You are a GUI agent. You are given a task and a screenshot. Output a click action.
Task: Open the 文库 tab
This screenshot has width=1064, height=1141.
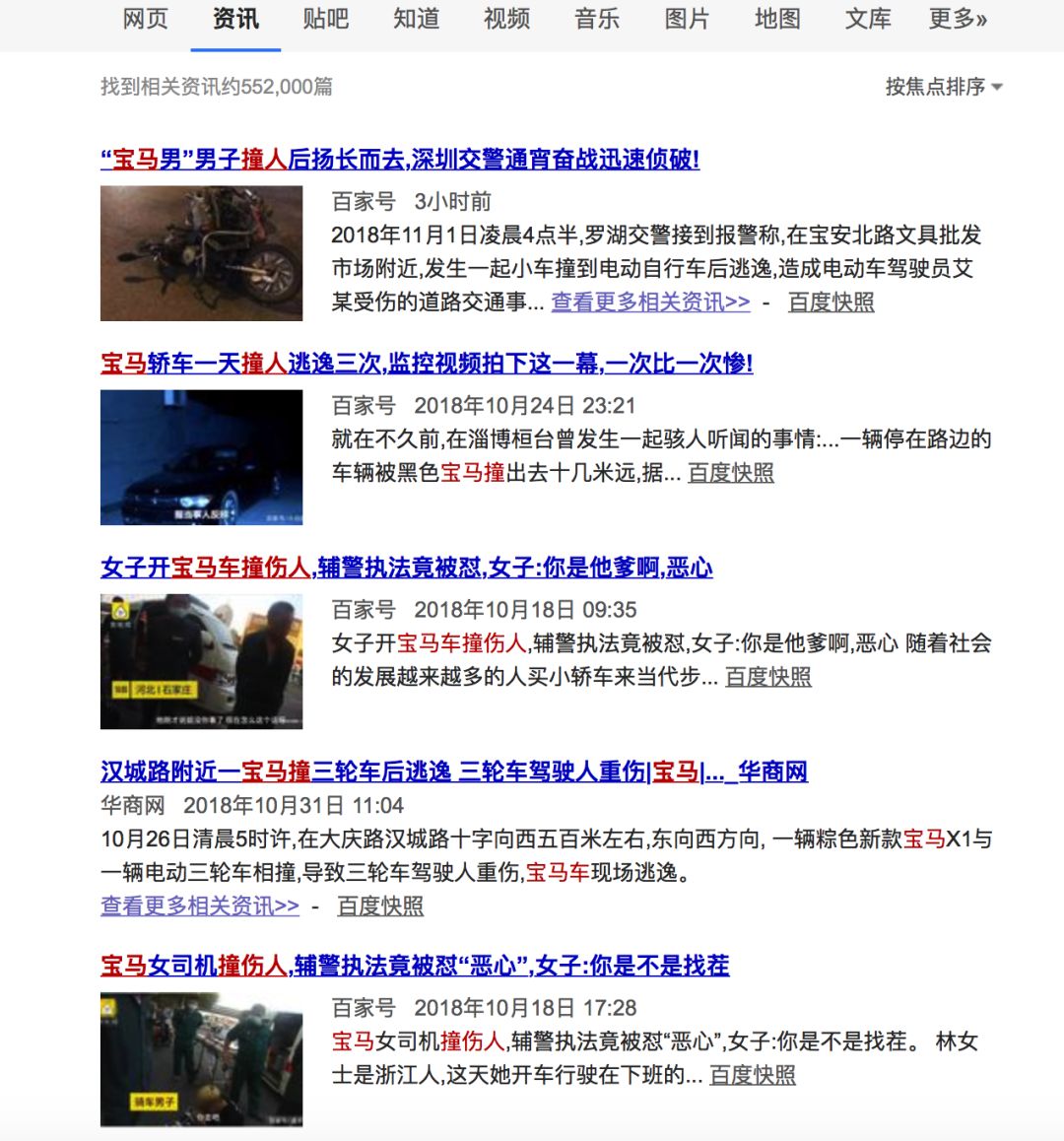pyautogui.click(x=867, y=18)
